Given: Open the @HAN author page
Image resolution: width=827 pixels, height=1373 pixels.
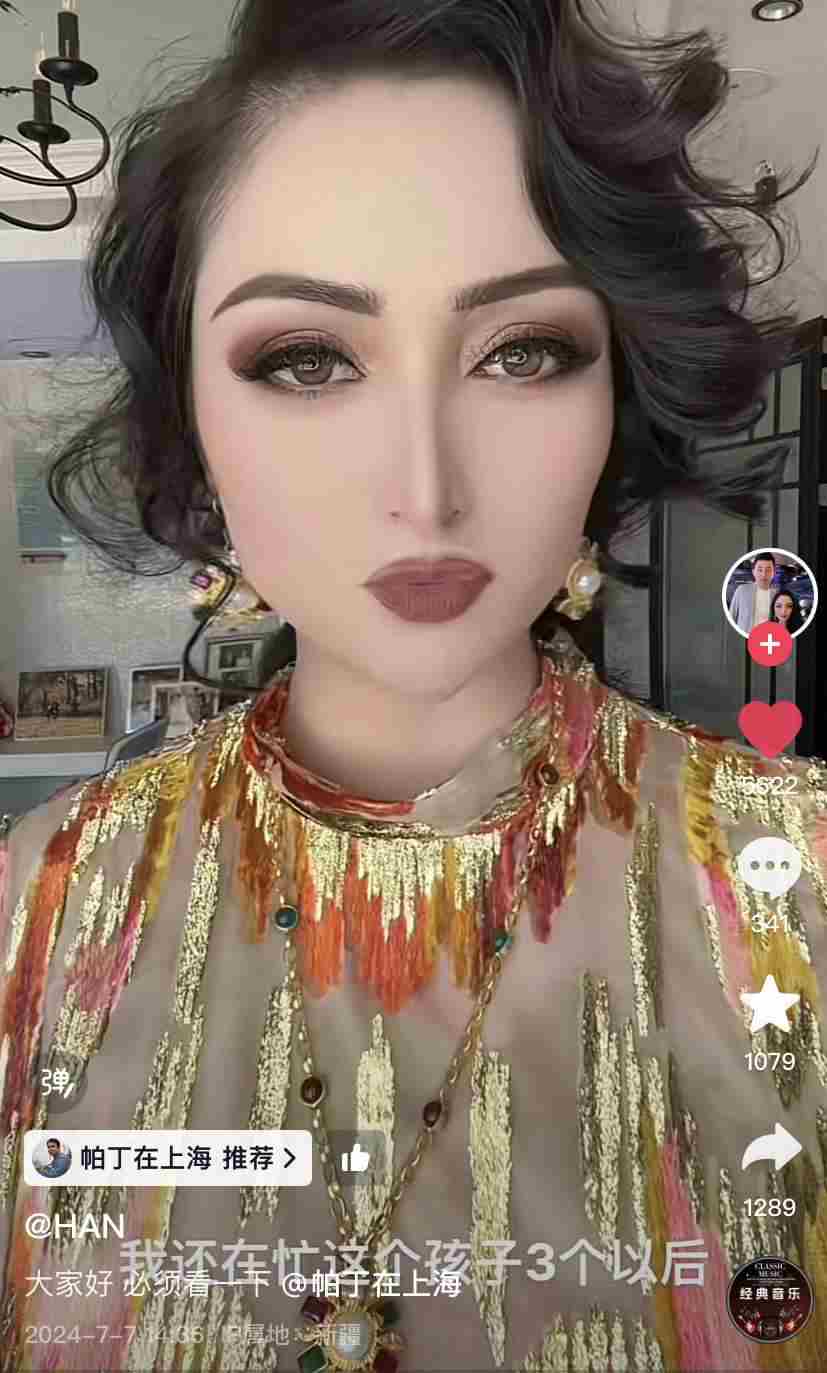Looking at the screenshot, I should pos(75,1227).
